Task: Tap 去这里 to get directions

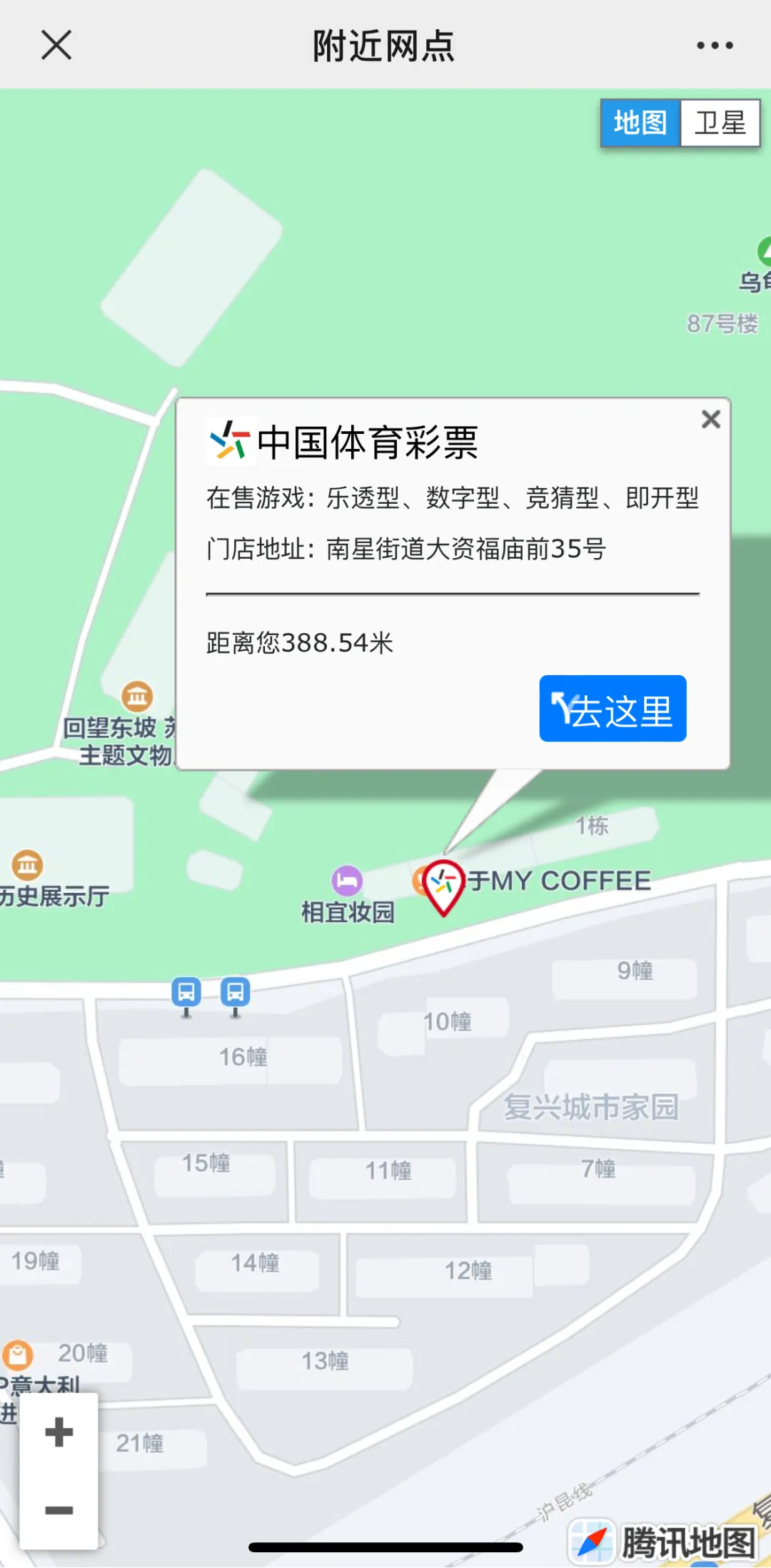Action: click(612, 708)
